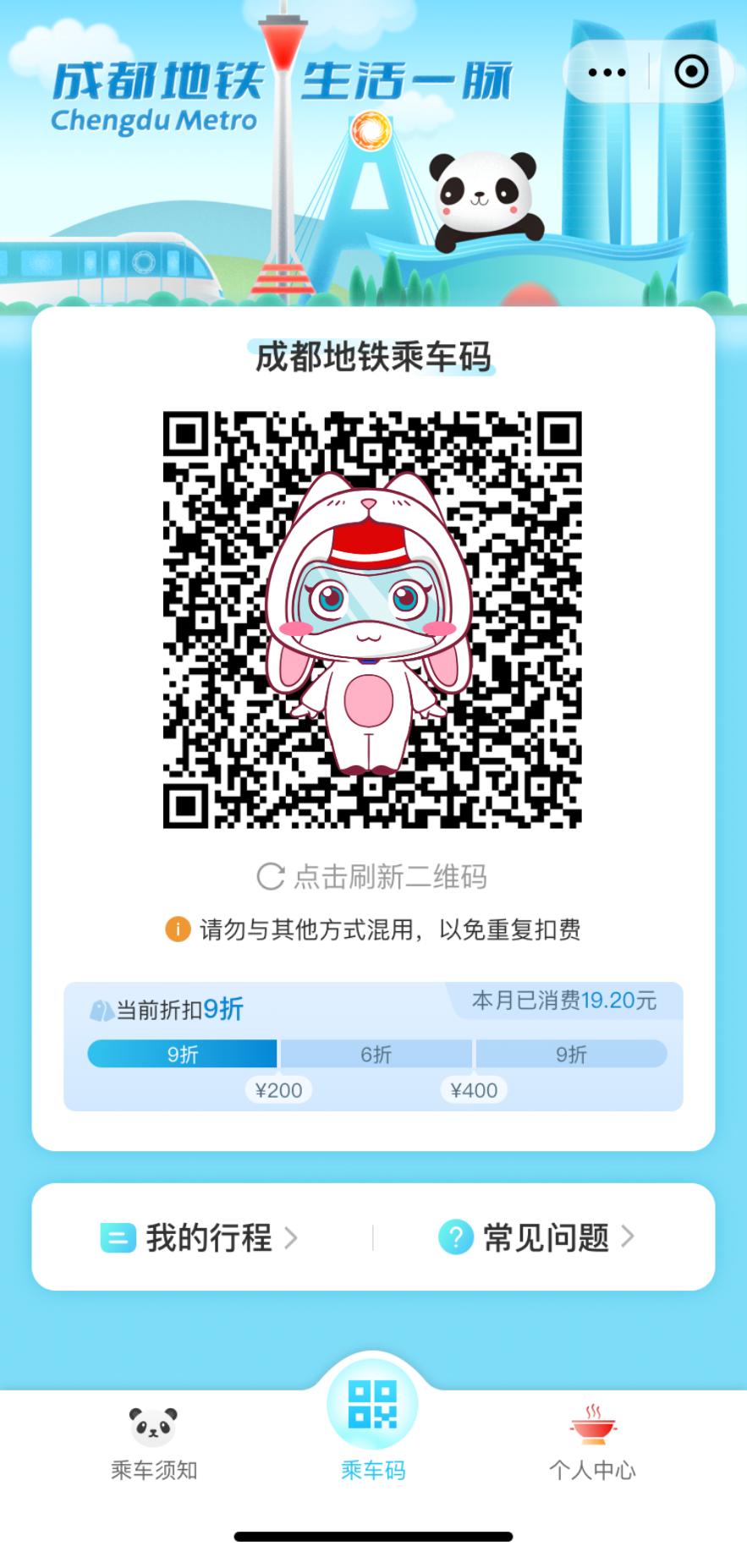Tap the 我的行程 blue document icon

[118, 1237]
